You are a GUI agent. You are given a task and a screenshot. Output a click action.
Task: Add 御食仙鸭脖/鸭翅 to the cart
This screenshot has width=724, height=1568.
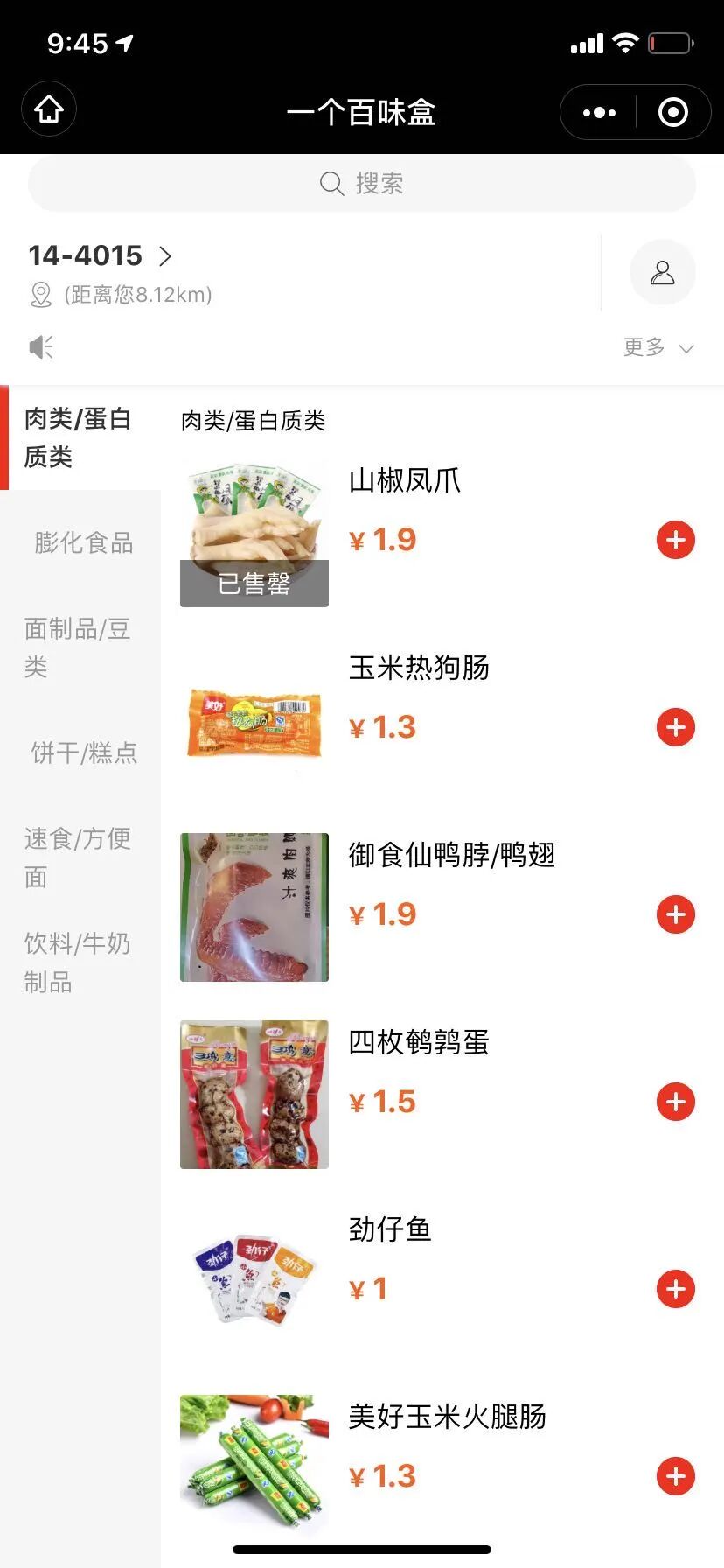[x=675, y=914]
